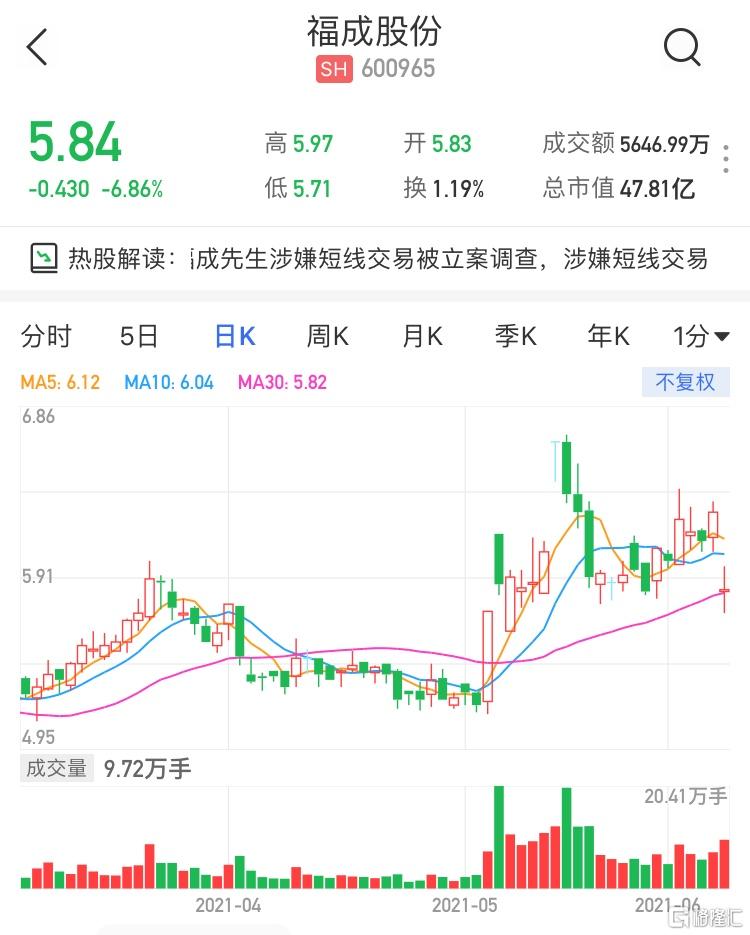
Task: Switch to the 5日 chart tab
Action: [139, 337]
